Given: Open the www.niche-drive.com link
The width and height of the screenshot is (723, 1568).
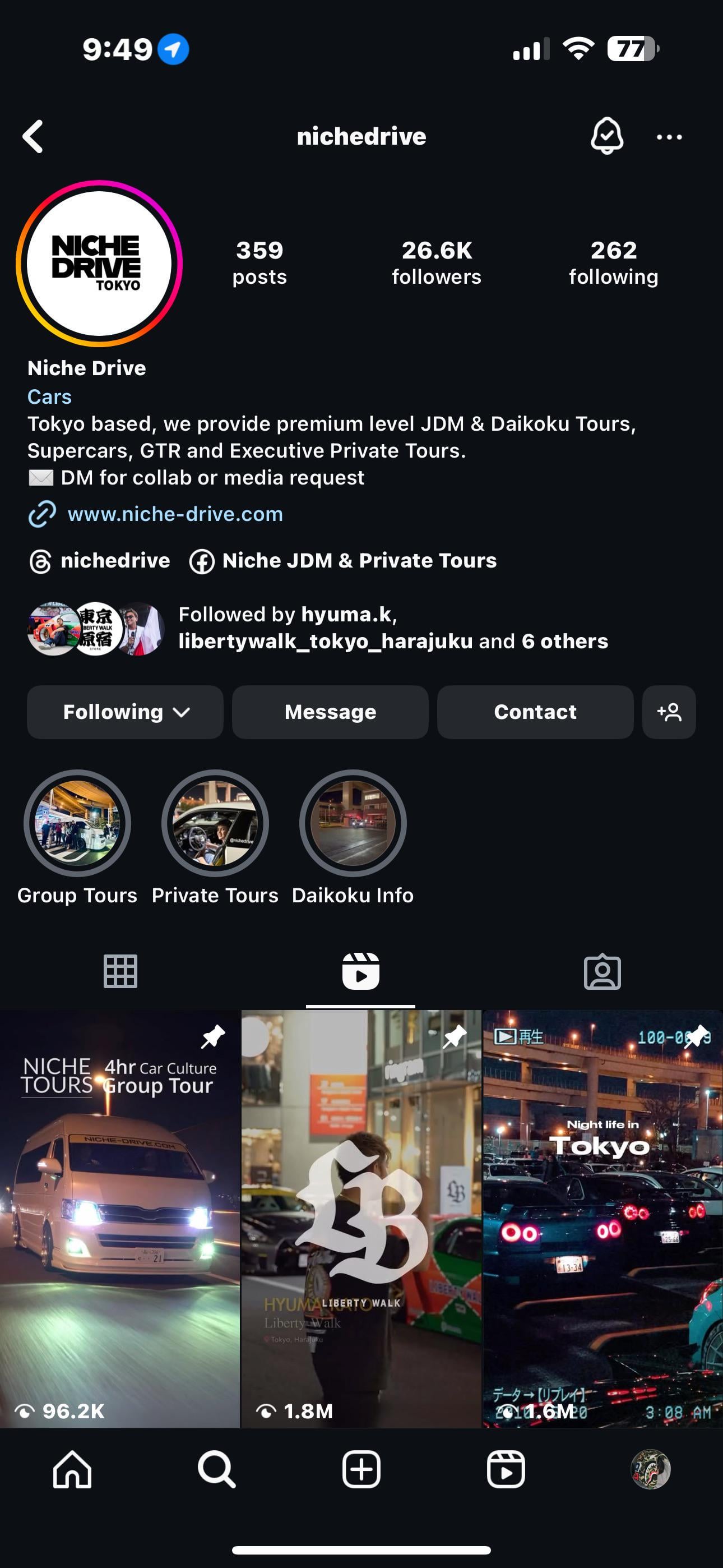Looking at the screenshot, I should pyautogui.click(x=175, y=514).
